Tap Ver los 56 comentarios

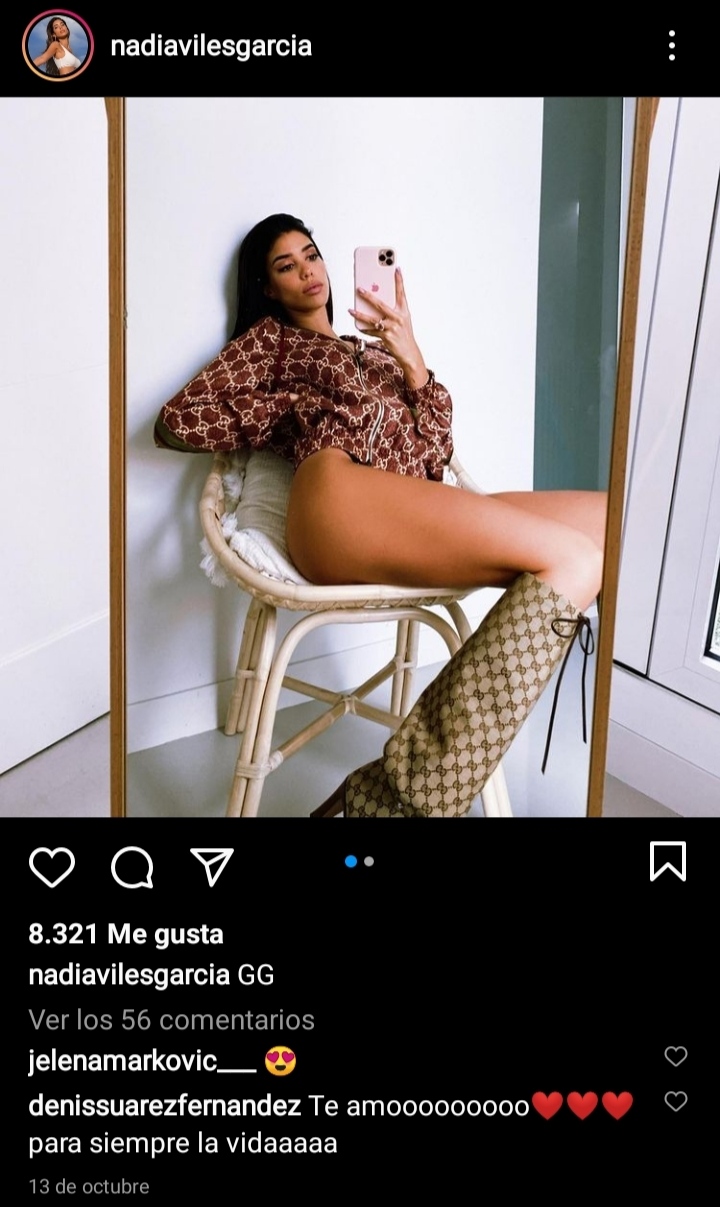171,1019
